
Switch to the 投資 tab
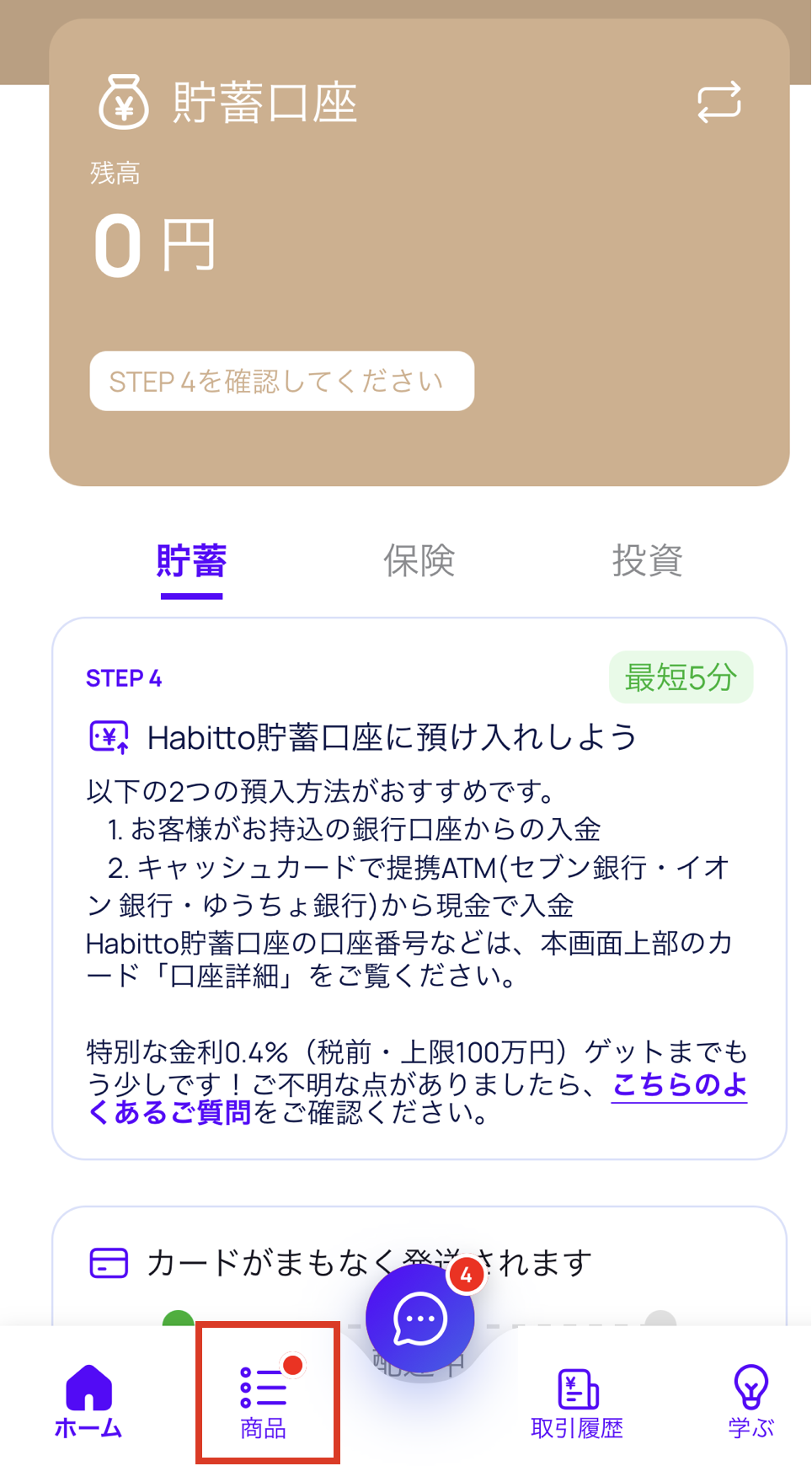pos(646,561)
